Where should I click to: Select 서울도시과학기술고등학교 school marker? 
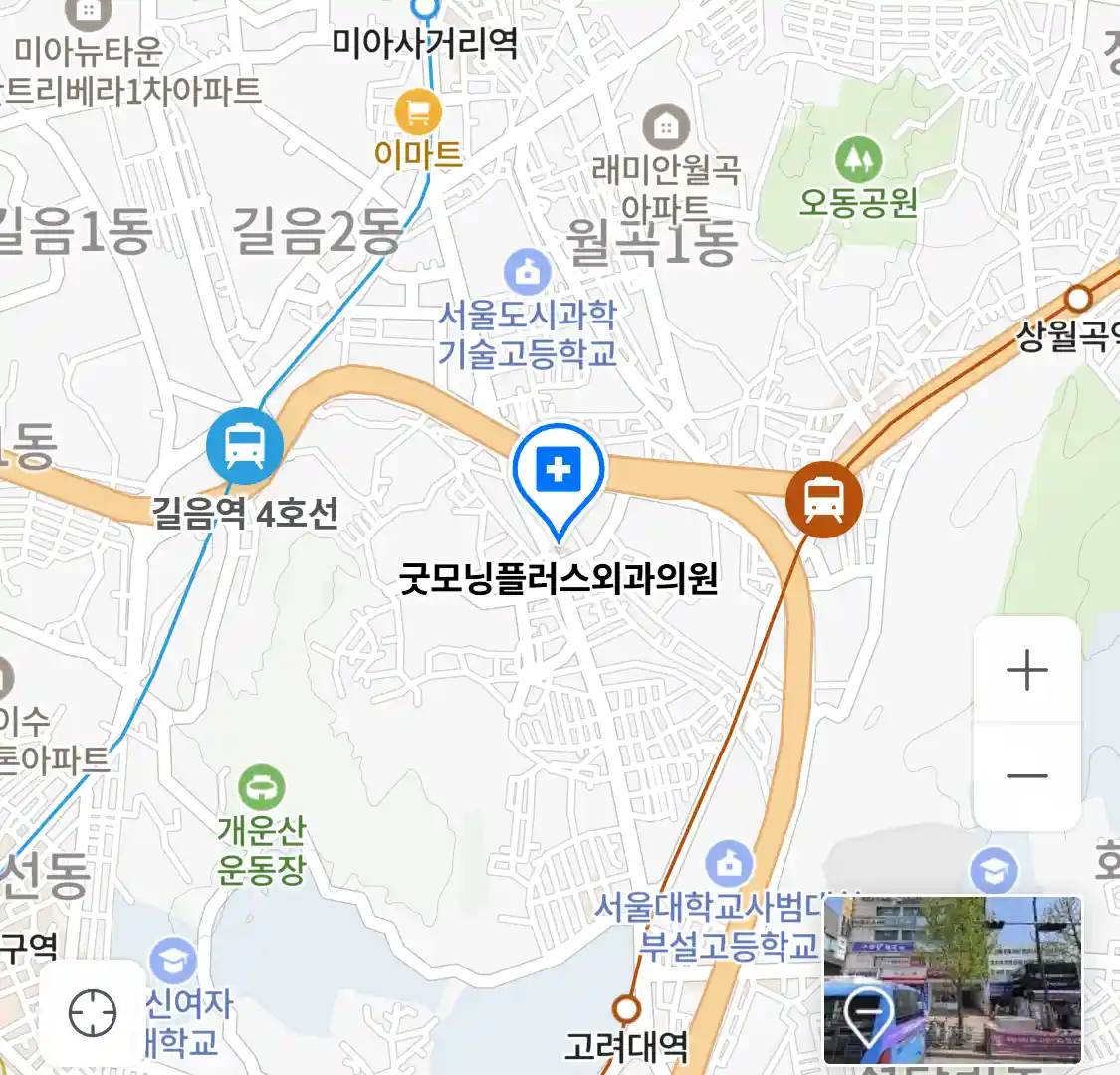point(528,271)
